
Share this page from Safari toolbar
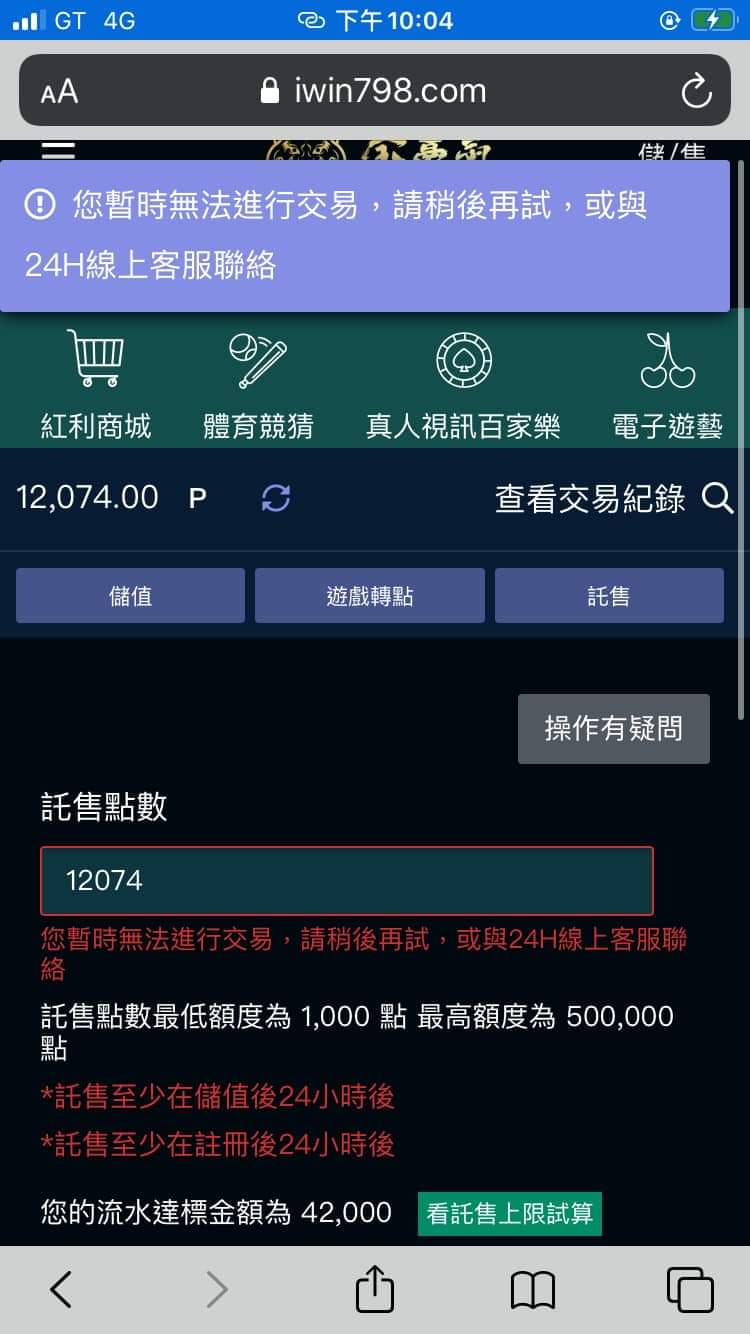coord(375,1290)
